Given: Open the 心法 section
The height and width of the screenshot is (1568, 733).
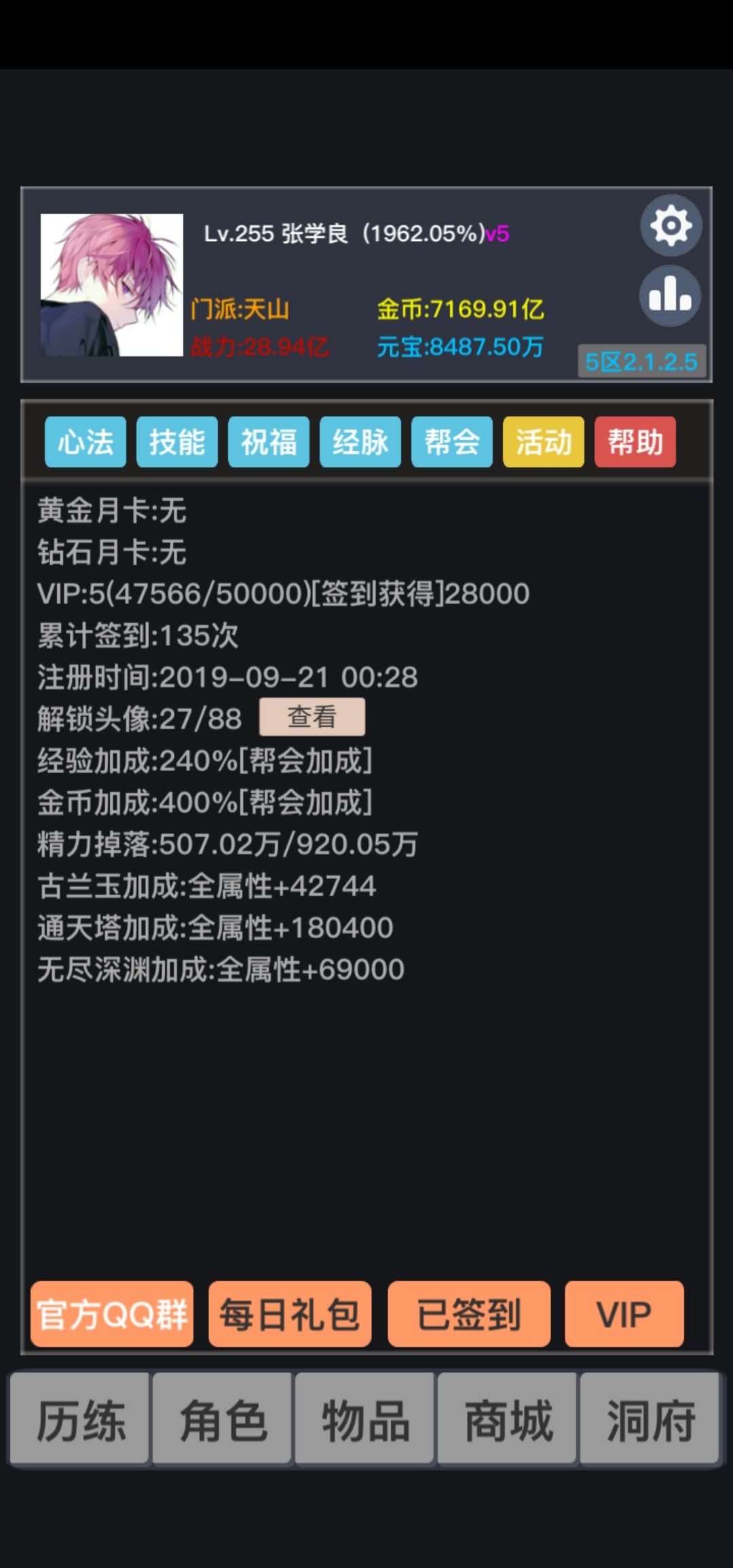Looking at the screenshot, I should click(x=86, y=442).
